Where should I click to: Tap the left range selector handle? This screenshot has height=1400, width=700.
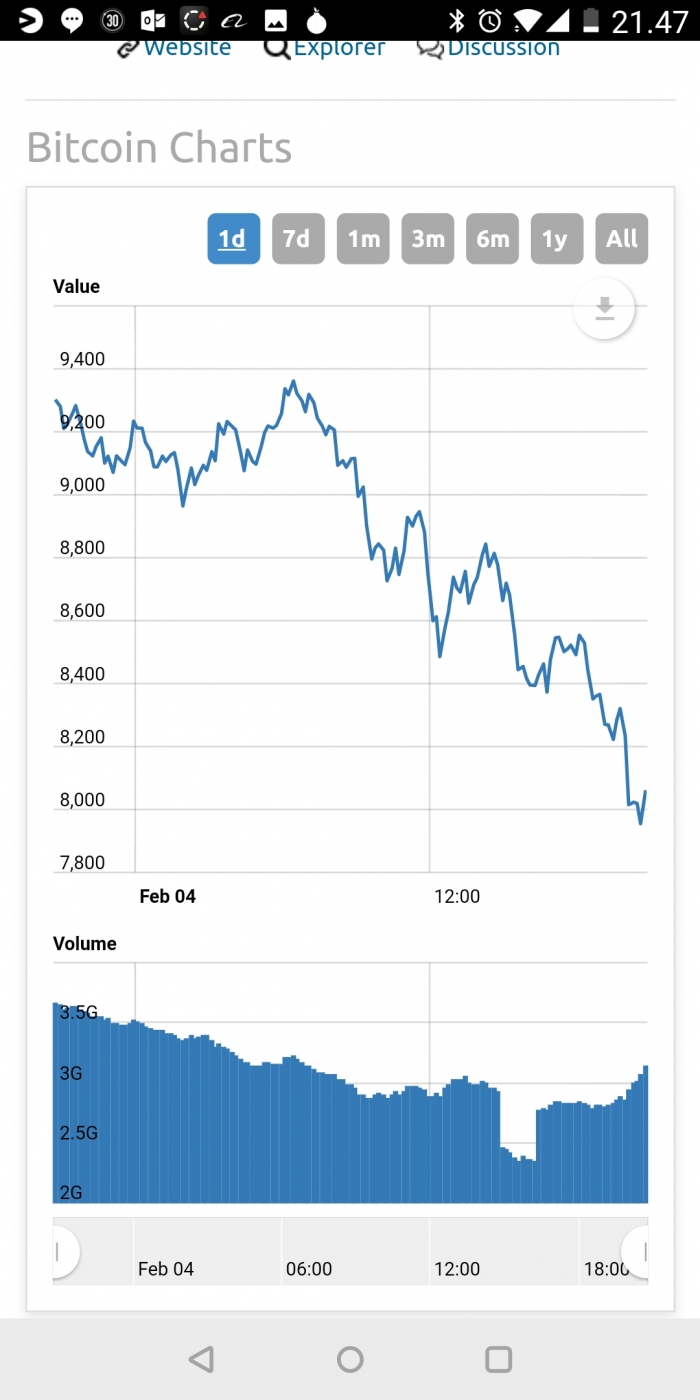click(x=60, y=1251)
